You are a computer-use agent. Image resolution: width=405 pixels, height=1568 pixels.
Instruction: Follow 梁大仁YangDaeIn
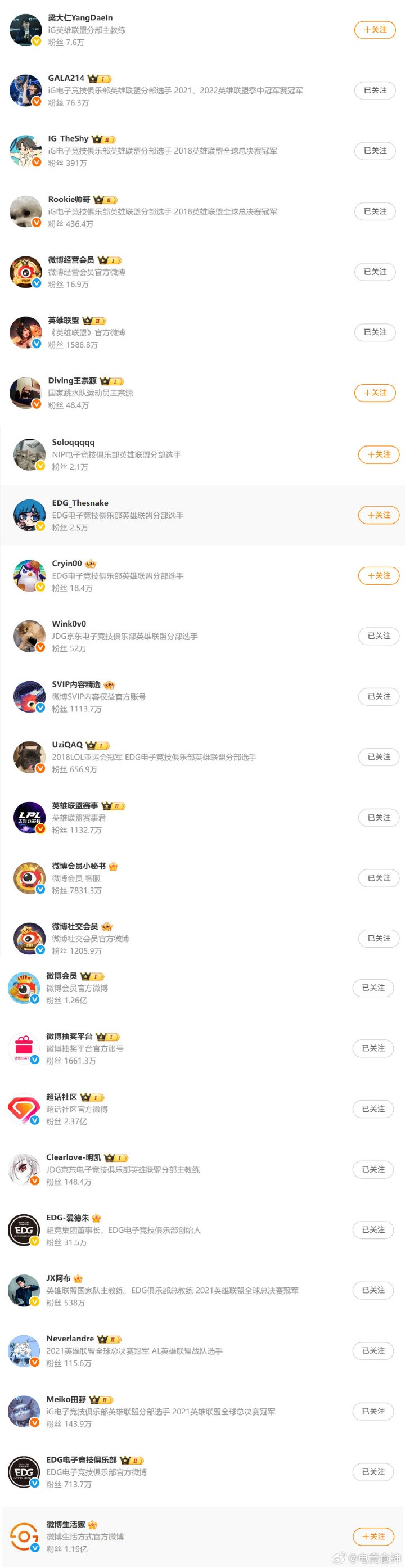(375, 30)
